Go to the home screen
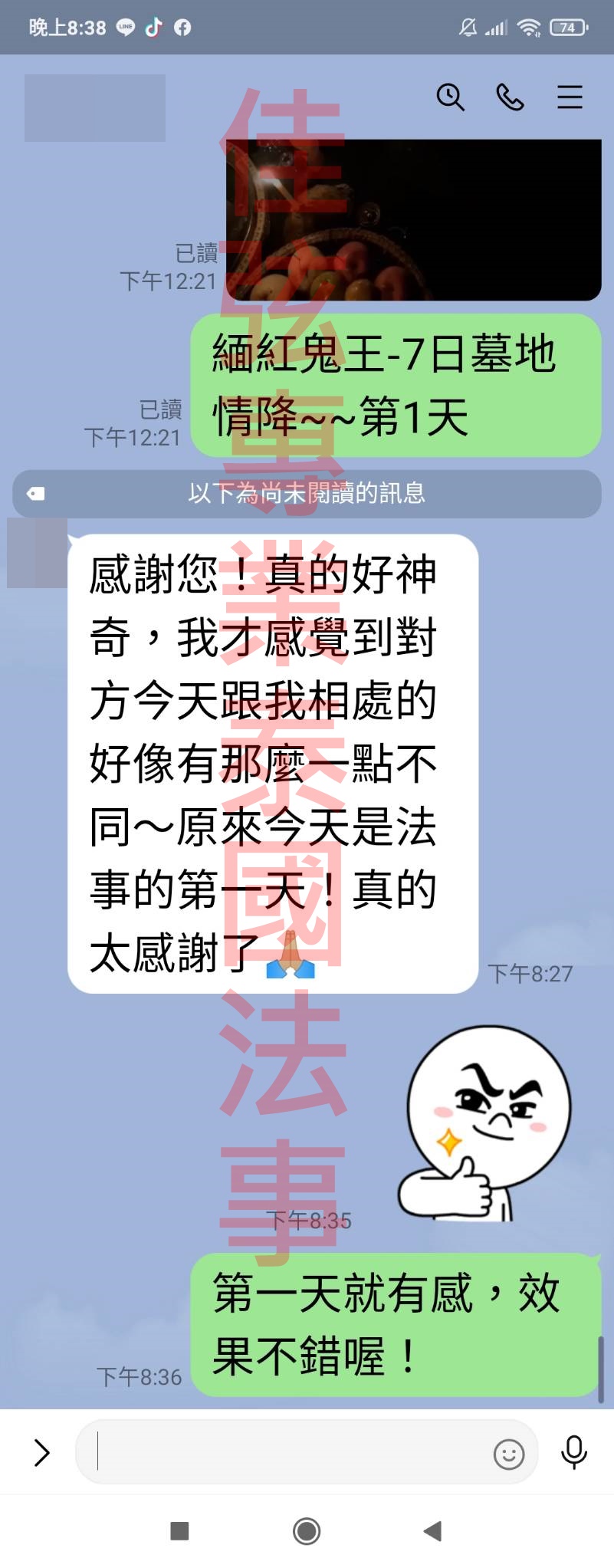Image resolution: width=614 pixels, height=1568 pixels. [307, 1531]
